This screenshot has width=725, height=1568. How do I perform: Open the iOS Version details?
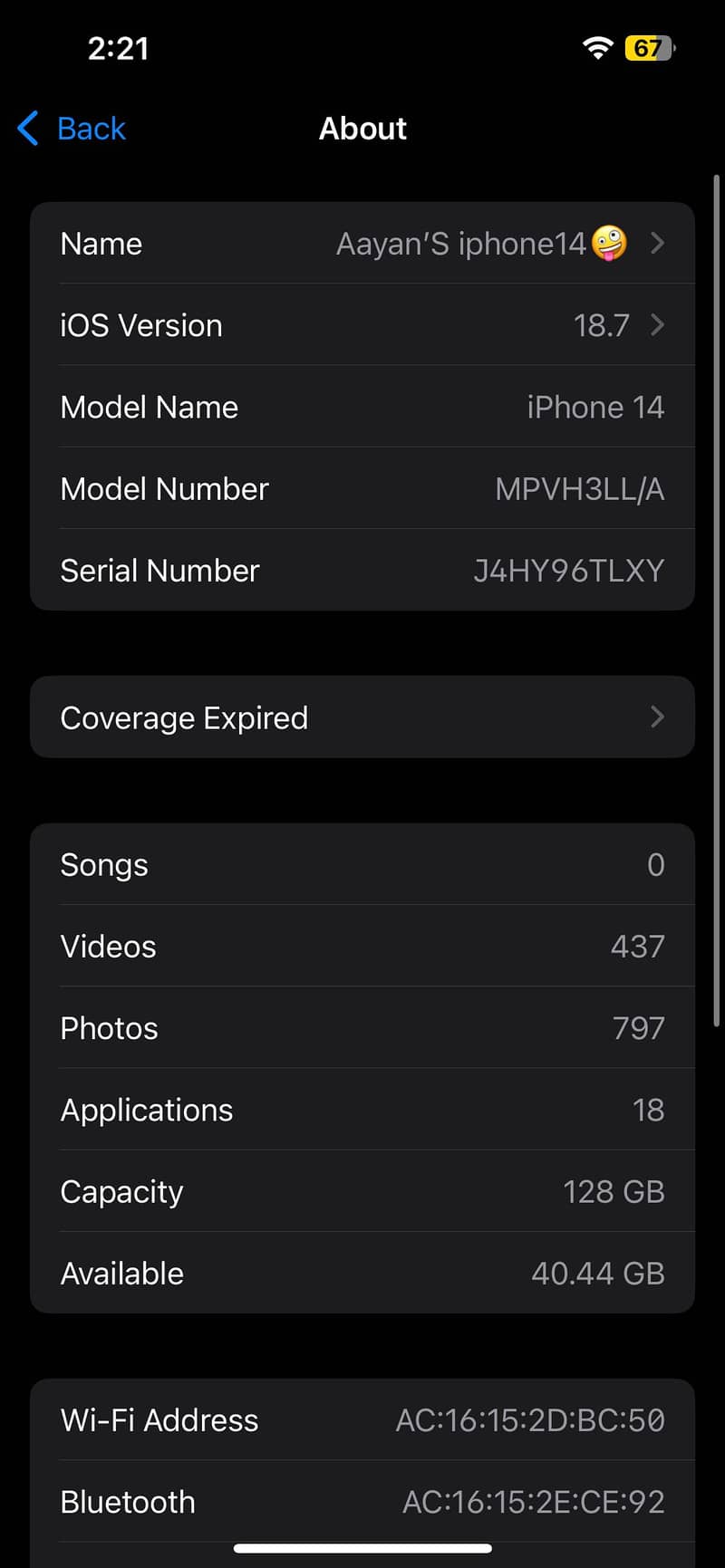pos(362,325)
